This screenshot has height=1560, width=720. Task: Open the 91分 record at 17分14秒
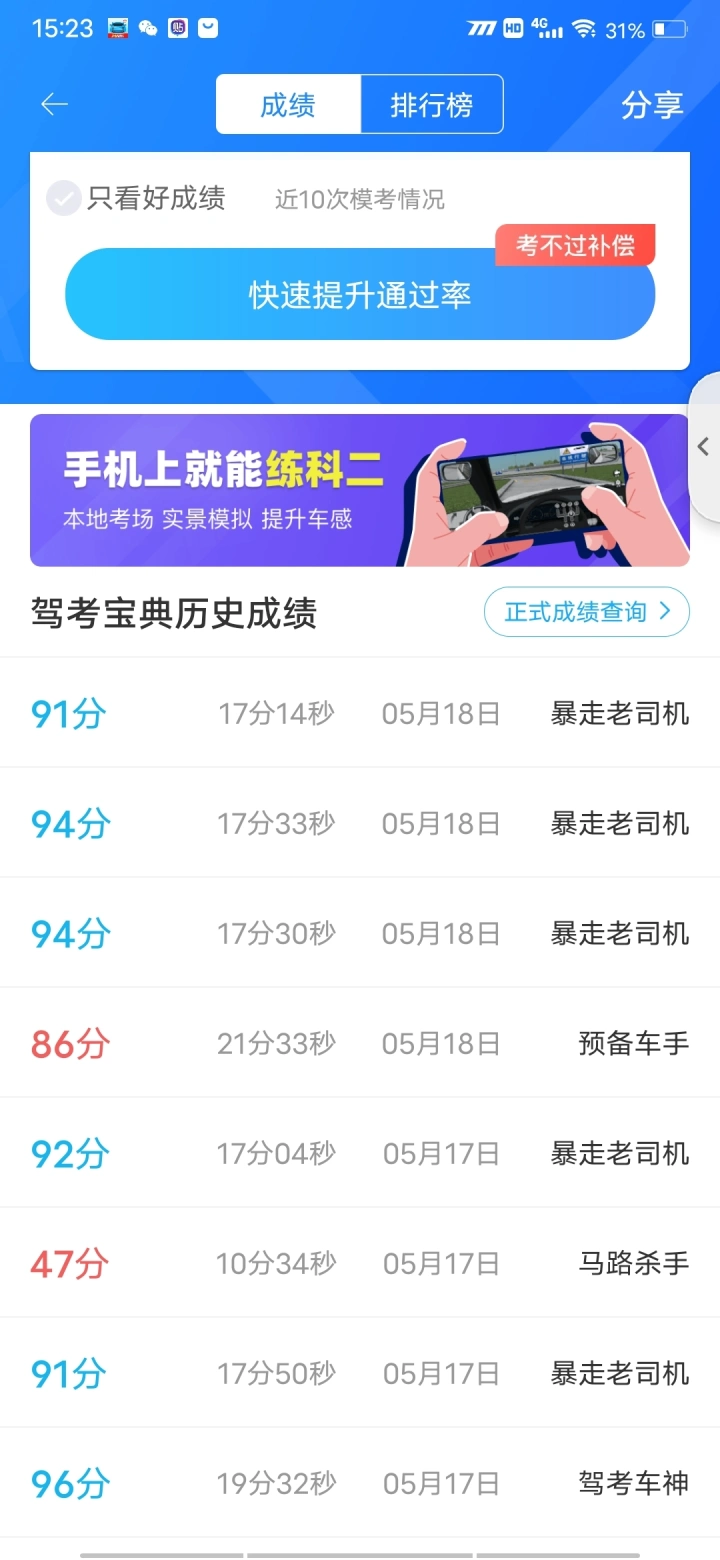pos(360,713)
